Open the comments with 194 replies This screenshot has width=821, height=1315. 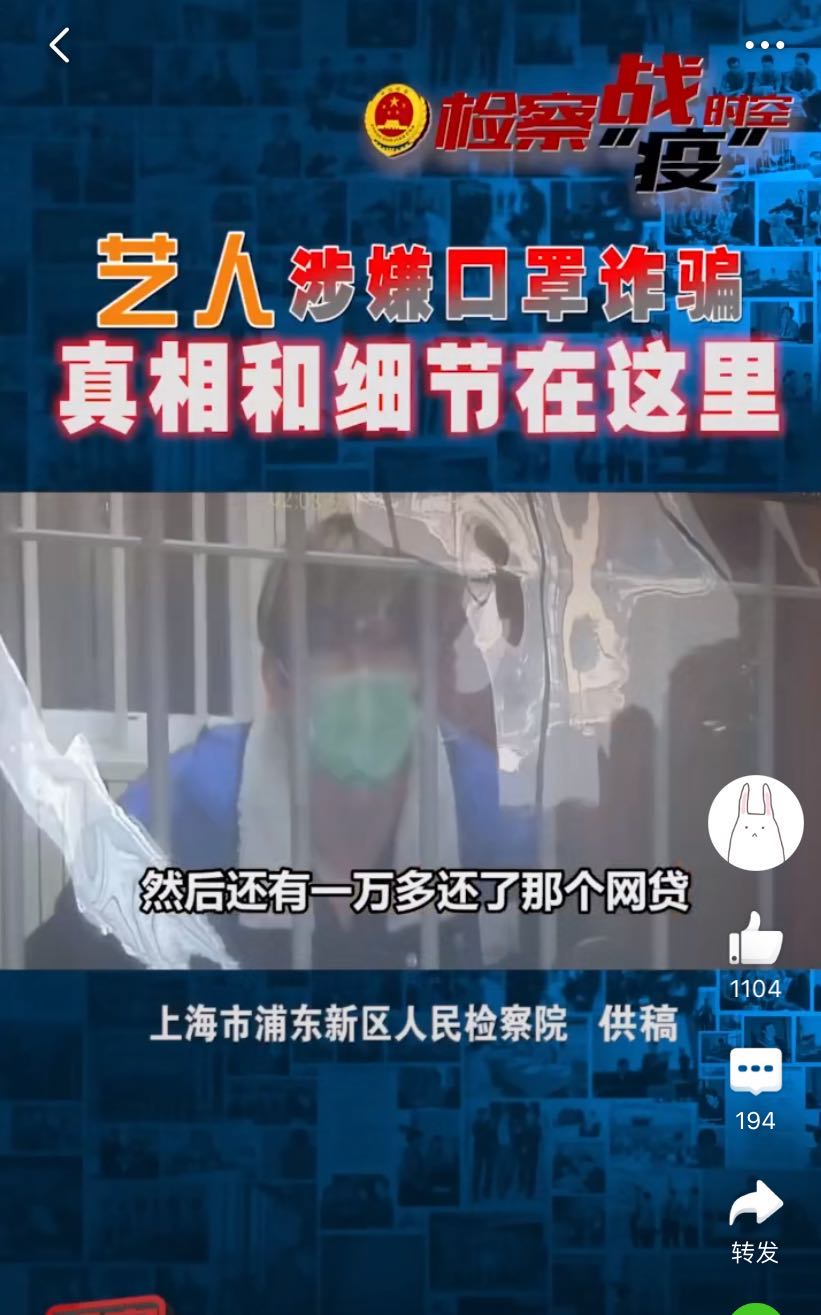[x=755, y=1074]
